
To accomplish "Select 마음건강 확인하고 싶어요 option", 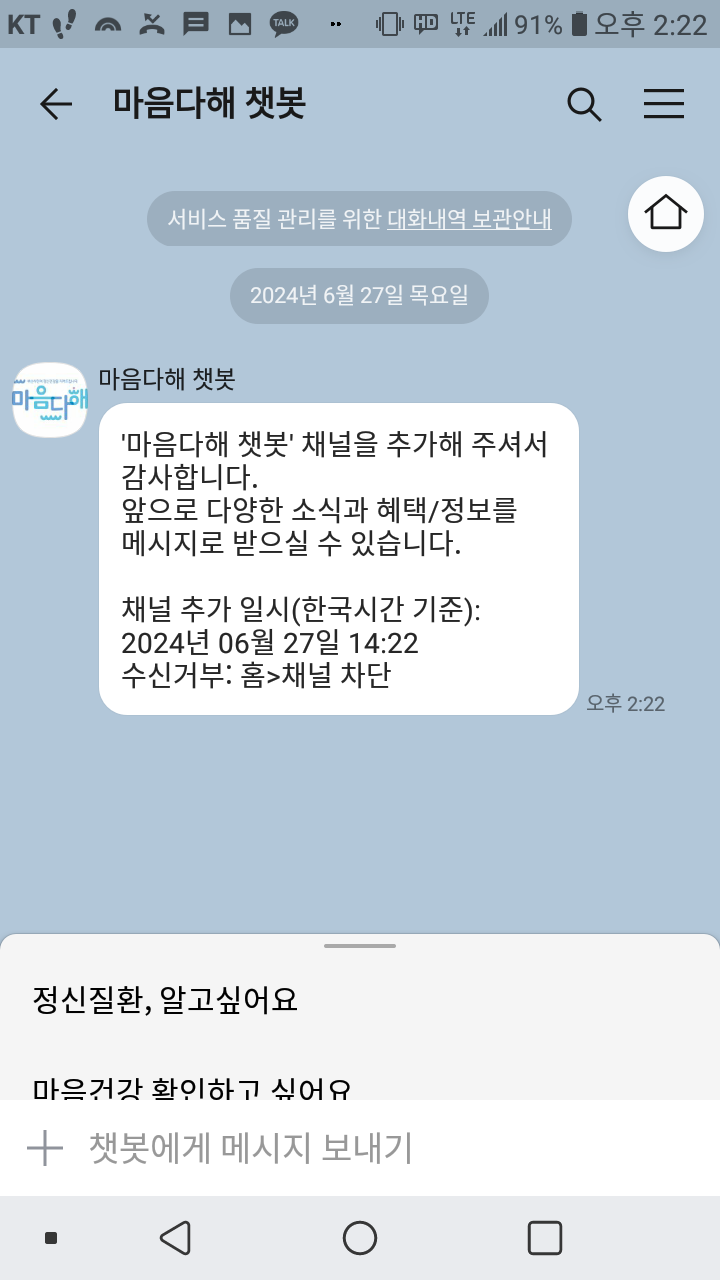I will point(192,1087).
